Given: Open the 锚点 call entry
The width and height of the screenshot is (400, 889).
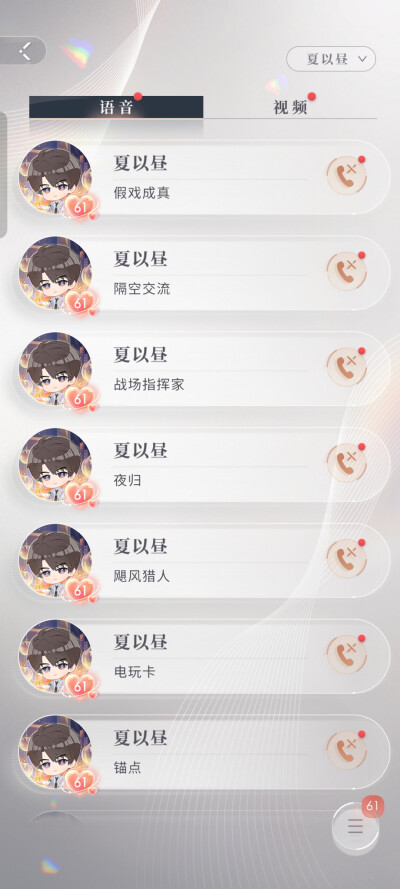Looking at the screenshot, I should click(x=205, y=752).
